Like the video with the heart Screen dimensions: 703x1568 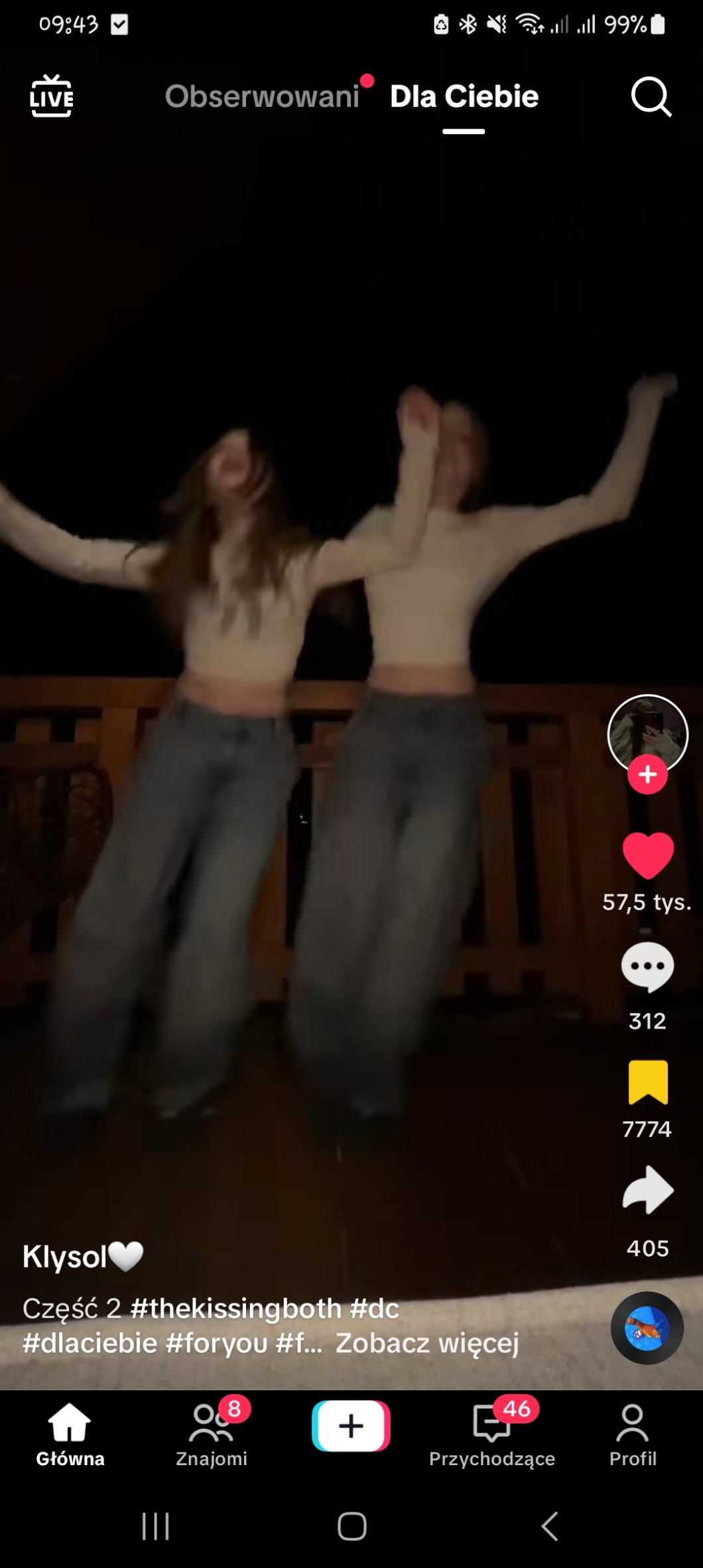click(647, 855)
